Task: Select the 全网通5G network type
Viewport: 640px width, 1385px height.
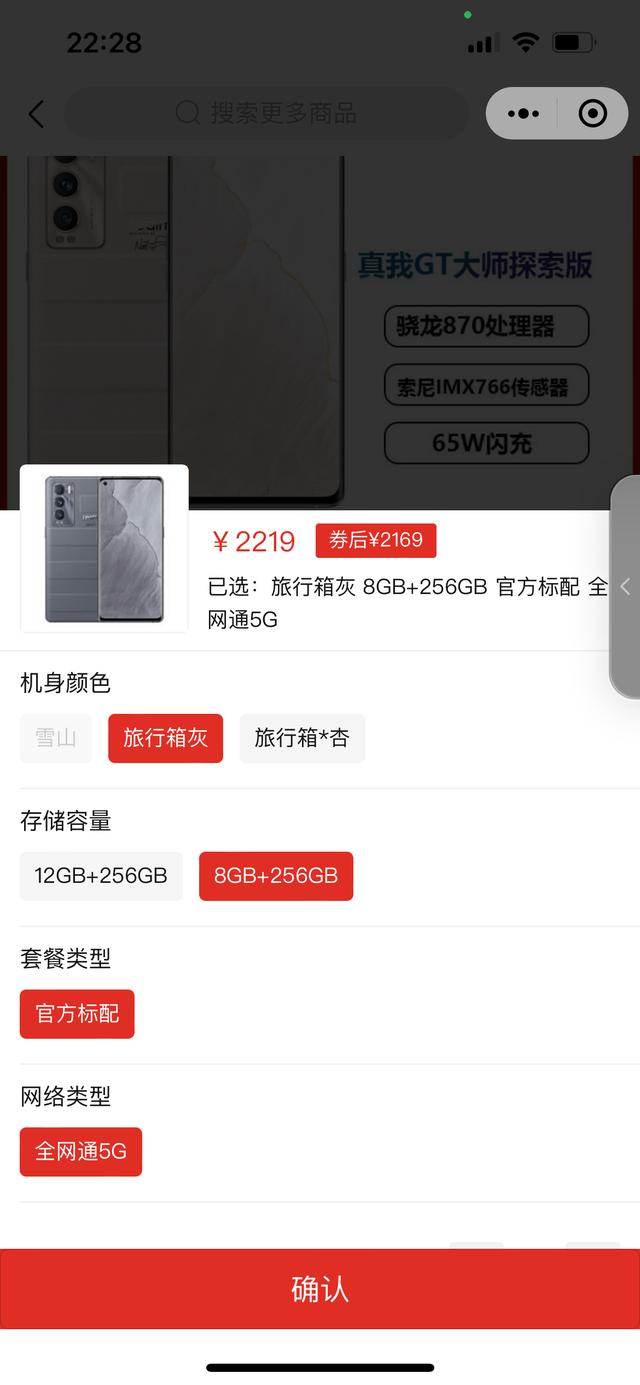Action: coord(81,1152)
